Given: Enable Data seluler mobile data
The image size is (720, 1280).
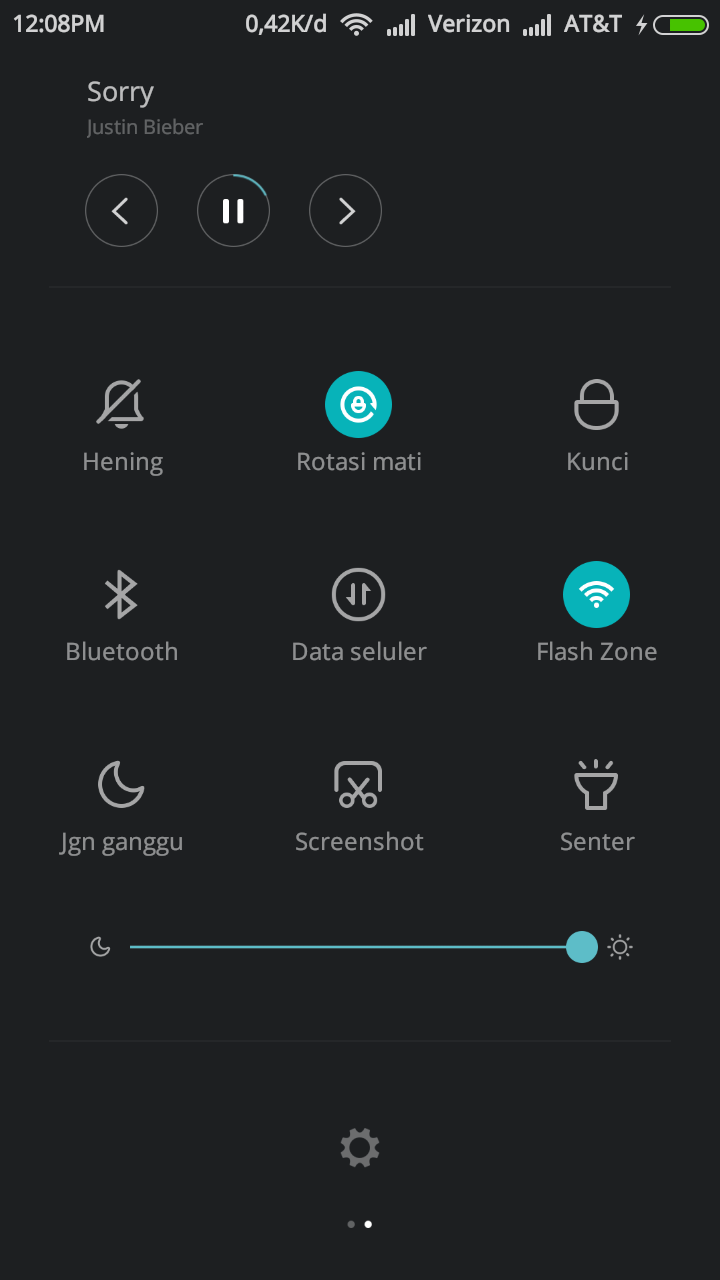Looking at the screenshot, I should (x=358, y=595).
